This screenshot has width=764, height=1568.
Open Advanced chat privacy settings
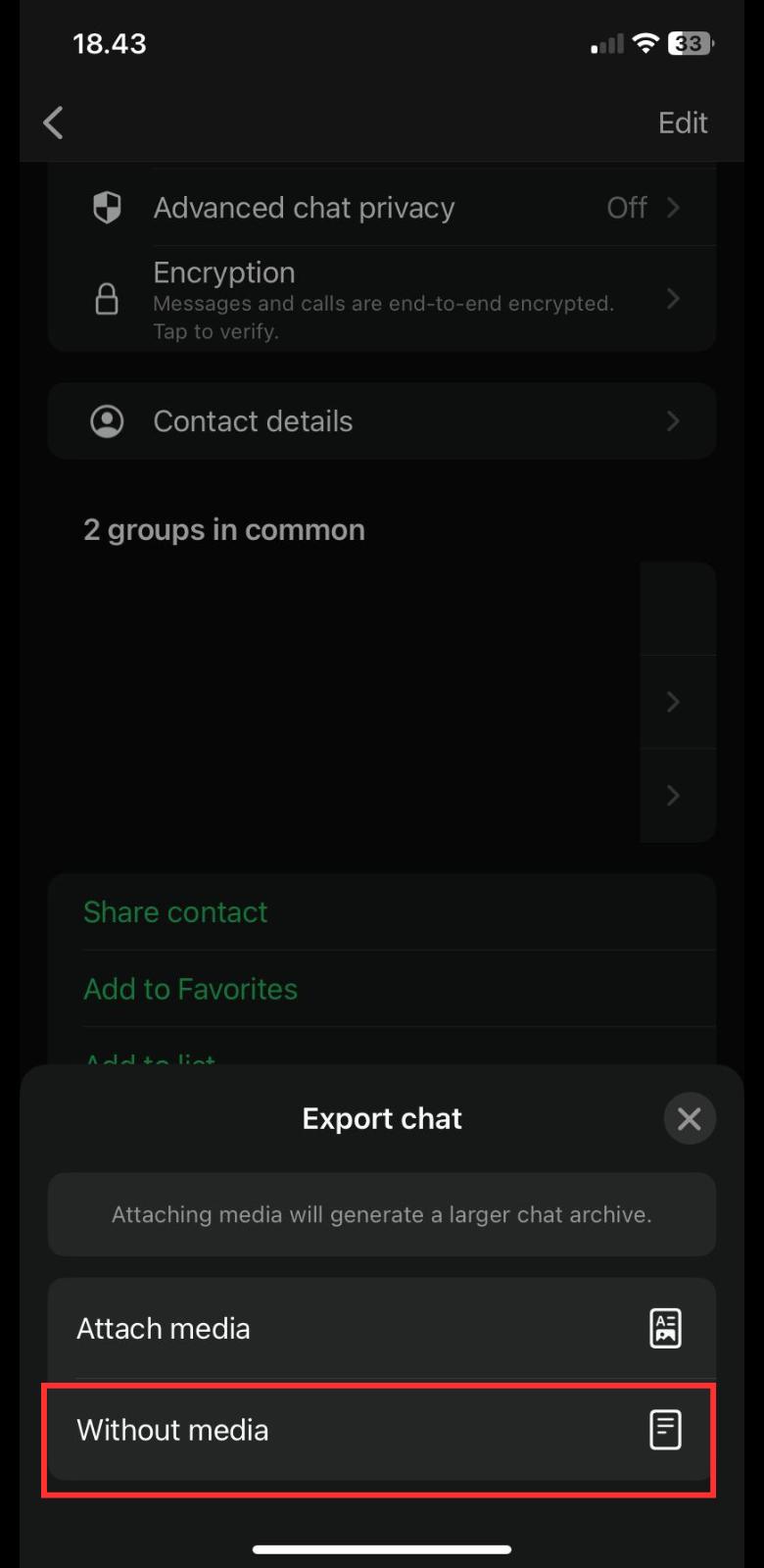coord(381,208)
